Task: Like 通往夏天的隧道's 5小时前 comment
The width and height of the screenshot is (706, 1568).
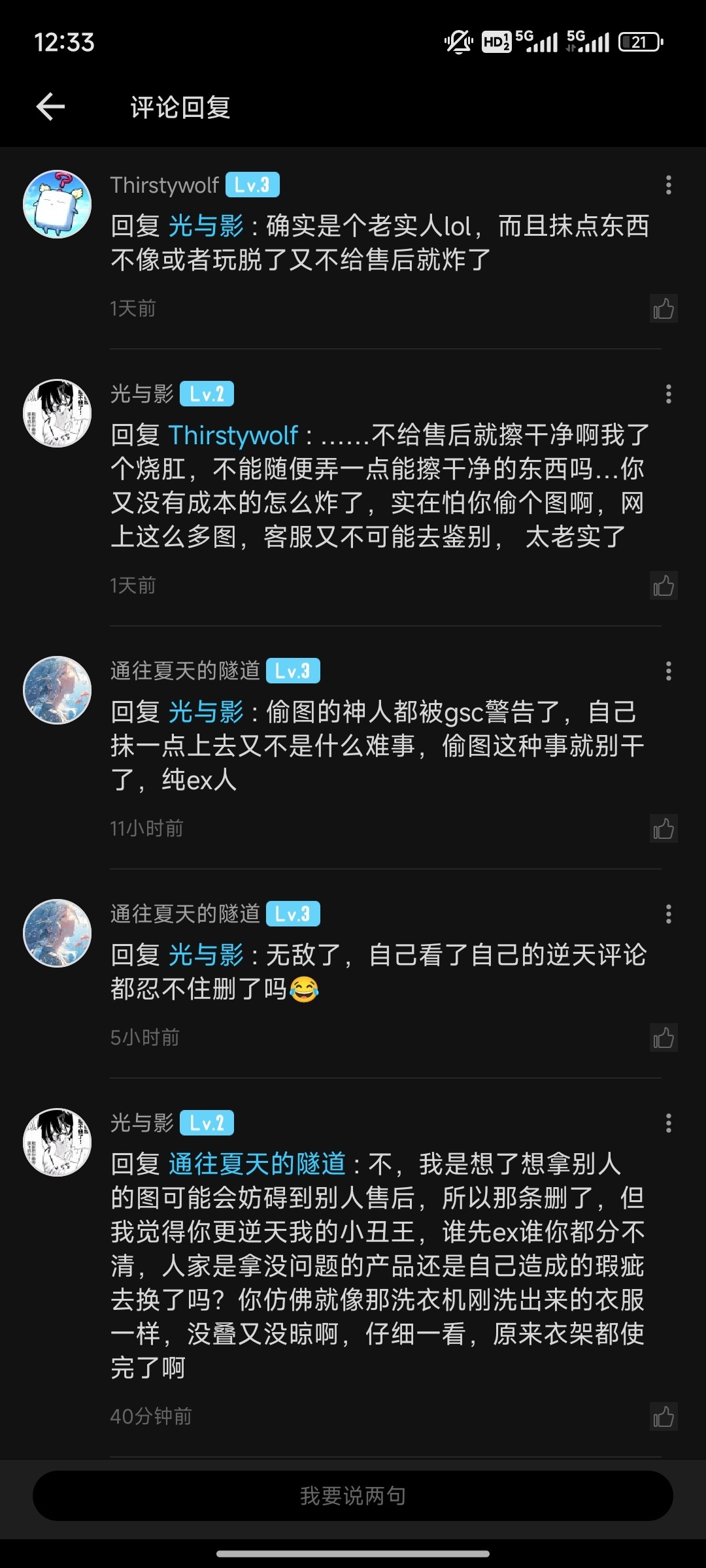Action: point(664,1037)
